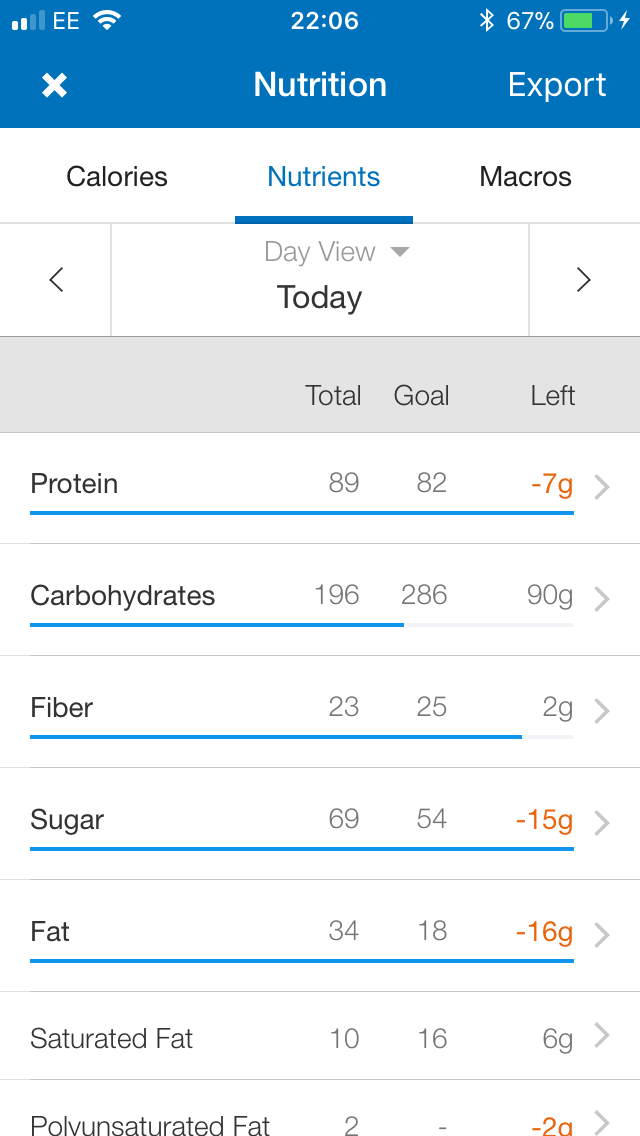Export the nutrition data

click(x=556, y=86)
